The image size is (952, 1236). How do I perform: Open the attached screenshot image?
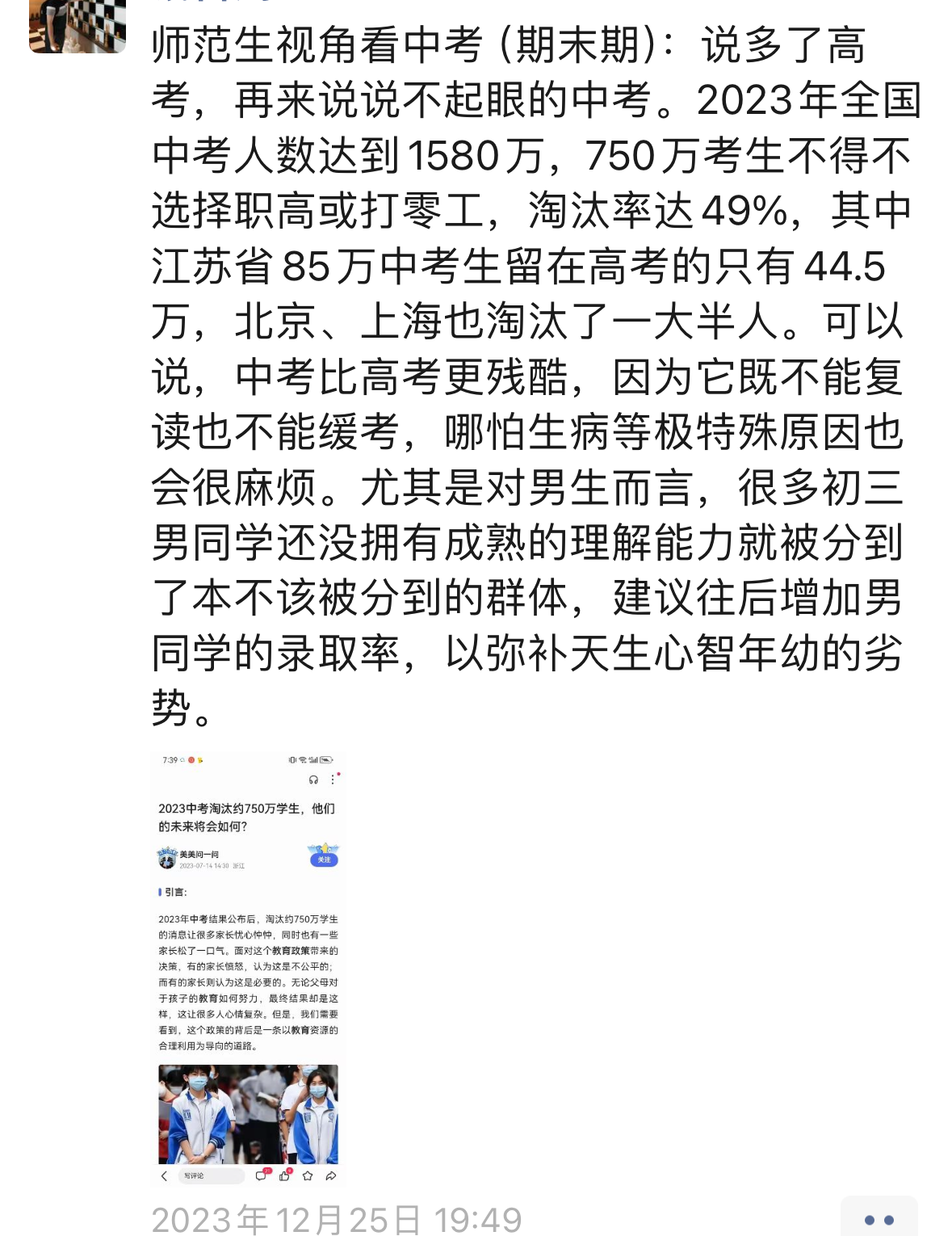click(x=249, y=968)
